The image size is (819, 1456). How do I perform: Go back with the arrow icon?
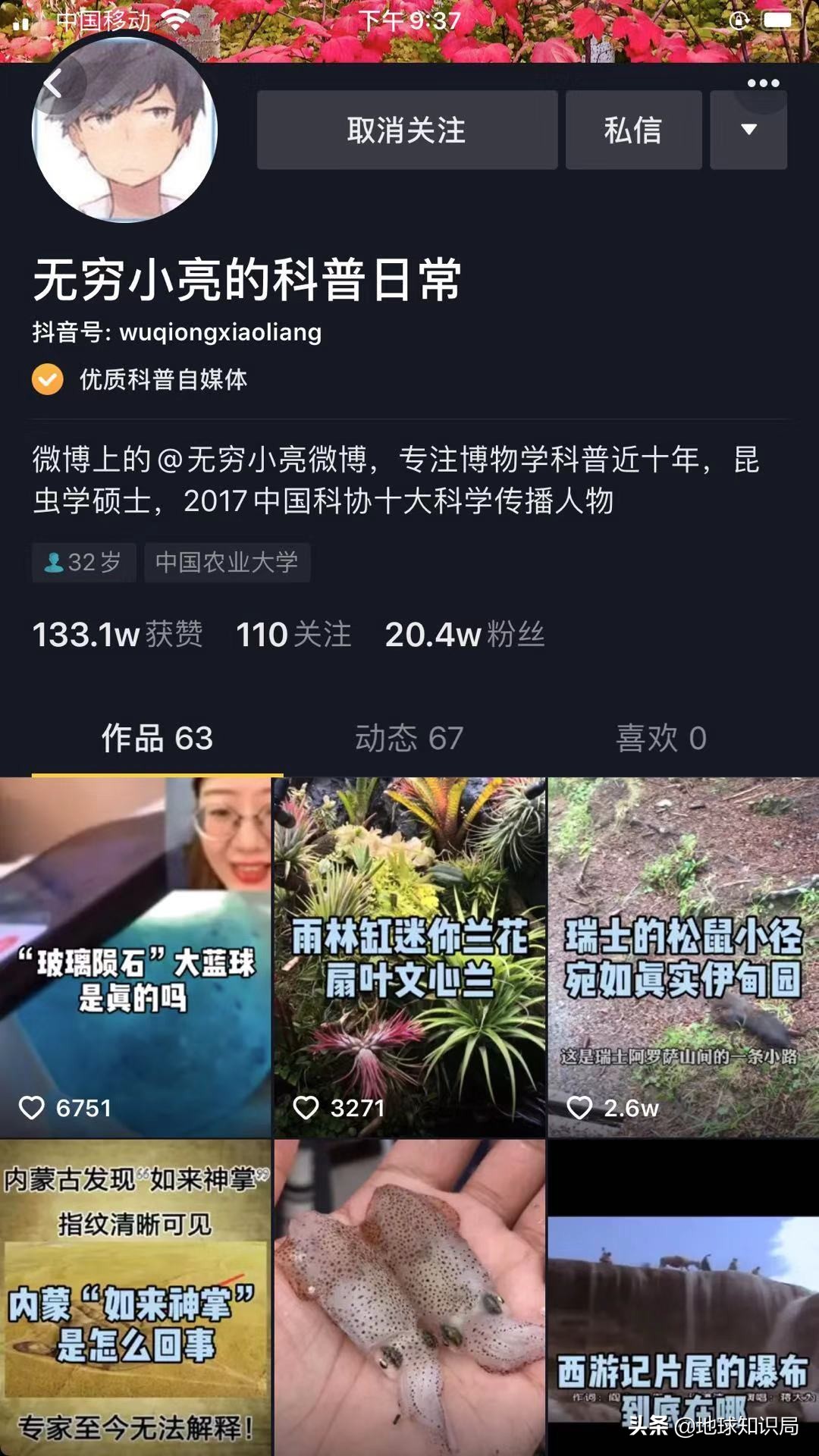[x=53, y=83]
